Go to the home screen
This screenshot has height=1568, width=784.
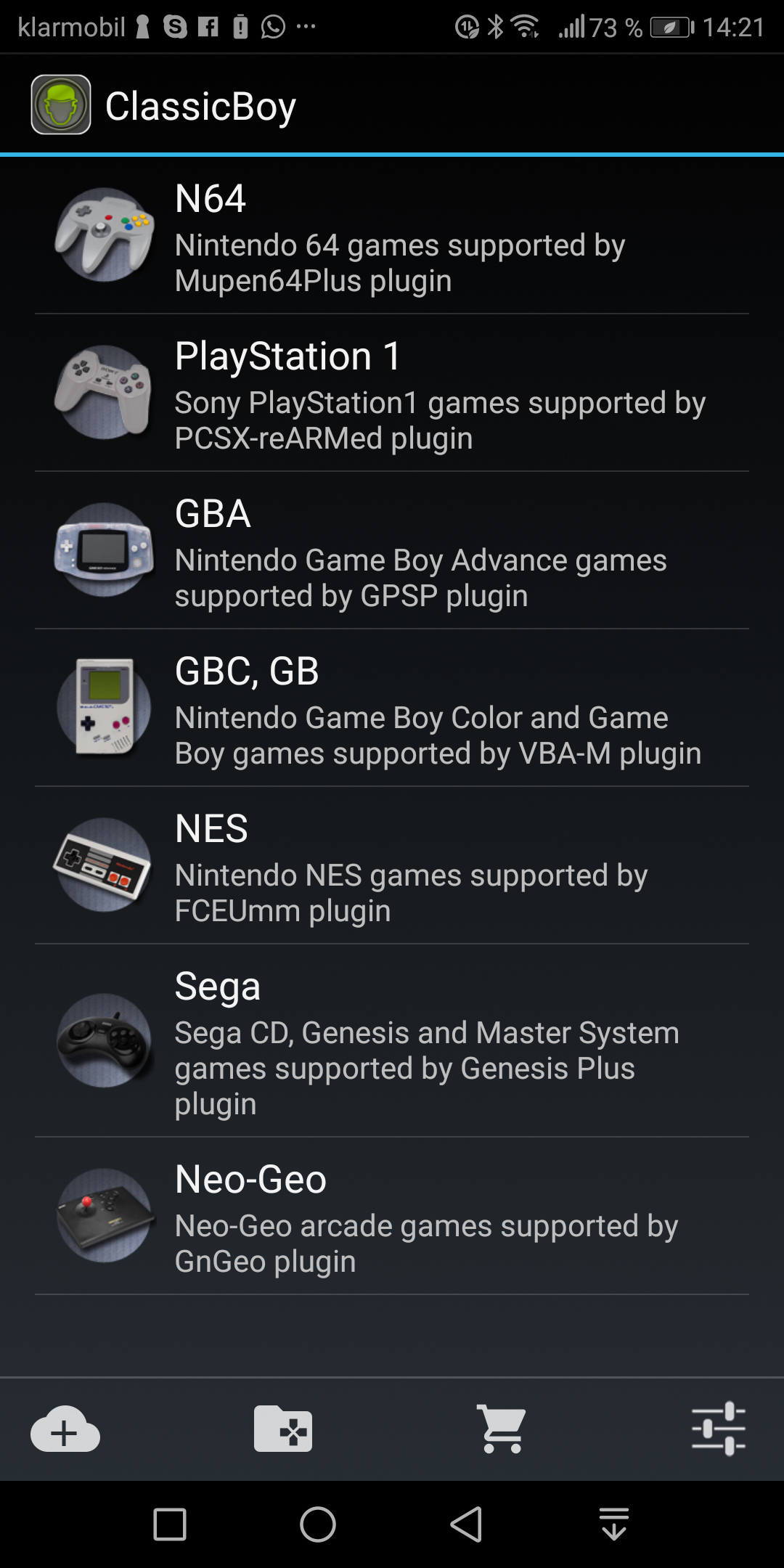point(318,1524)
